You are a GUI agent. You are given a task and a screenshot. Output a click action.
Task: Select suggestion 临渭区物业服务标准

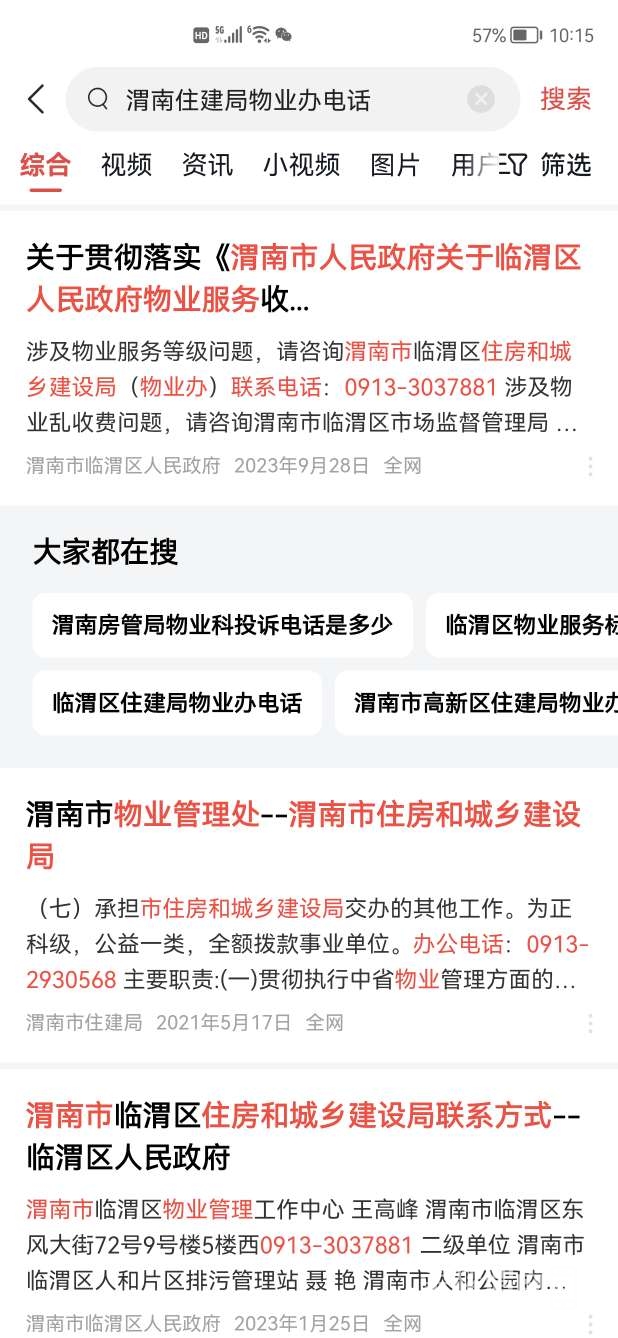point(525,625)
